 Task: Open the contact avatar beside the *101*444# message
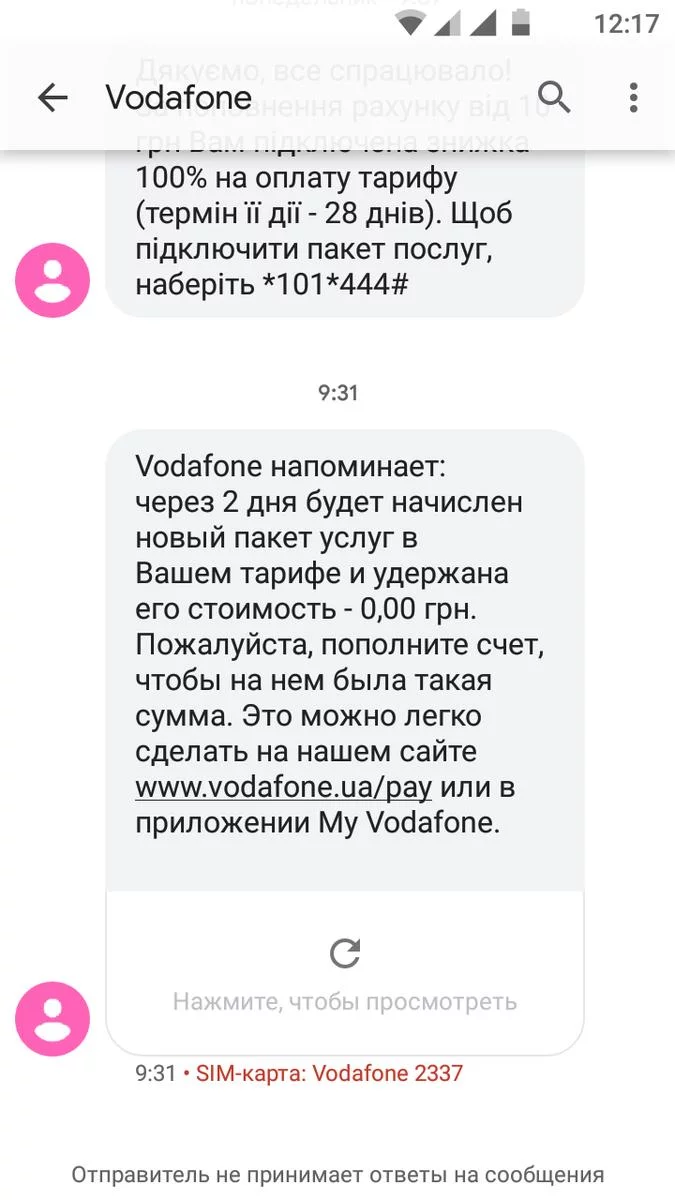tap(52, 280)
